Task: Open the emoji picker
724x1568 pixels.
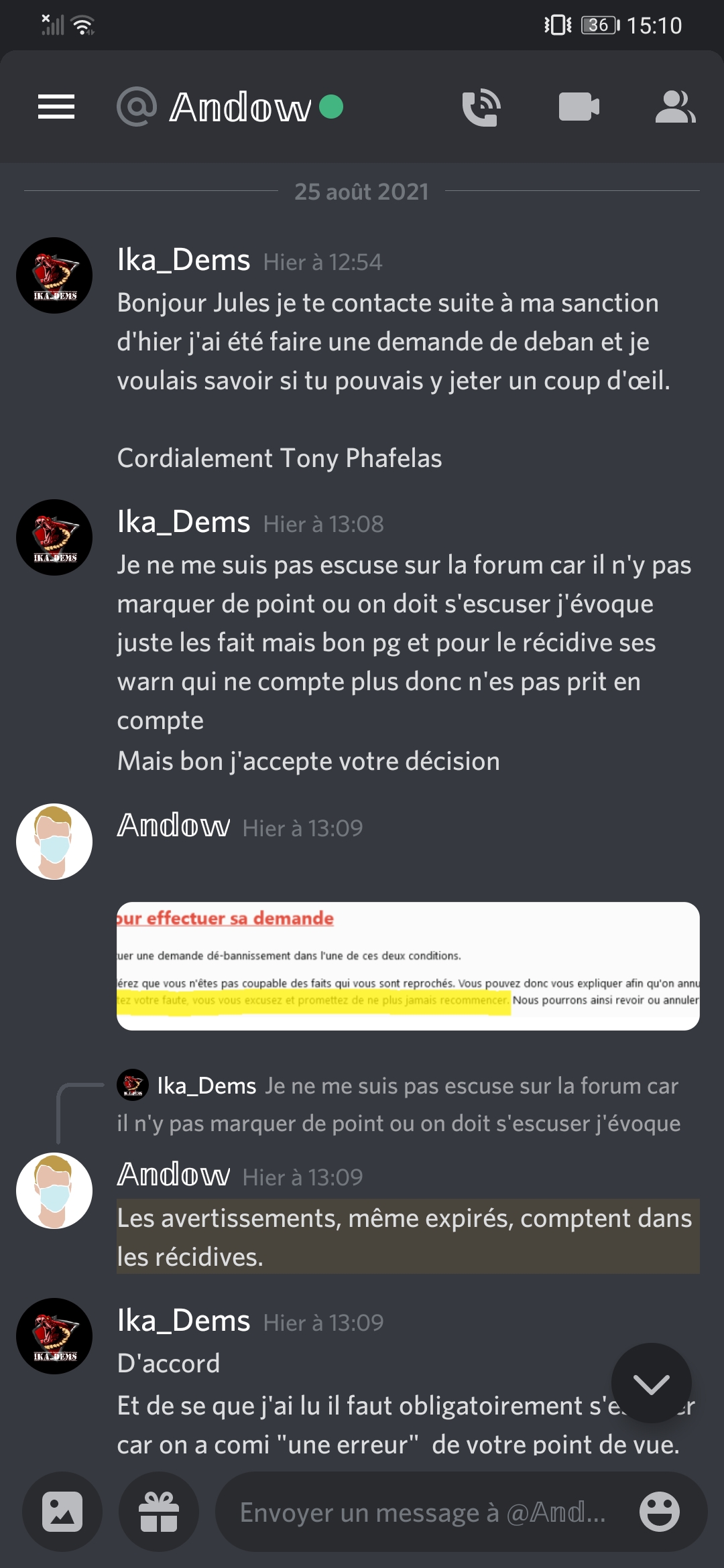Action: [659, 1512]
